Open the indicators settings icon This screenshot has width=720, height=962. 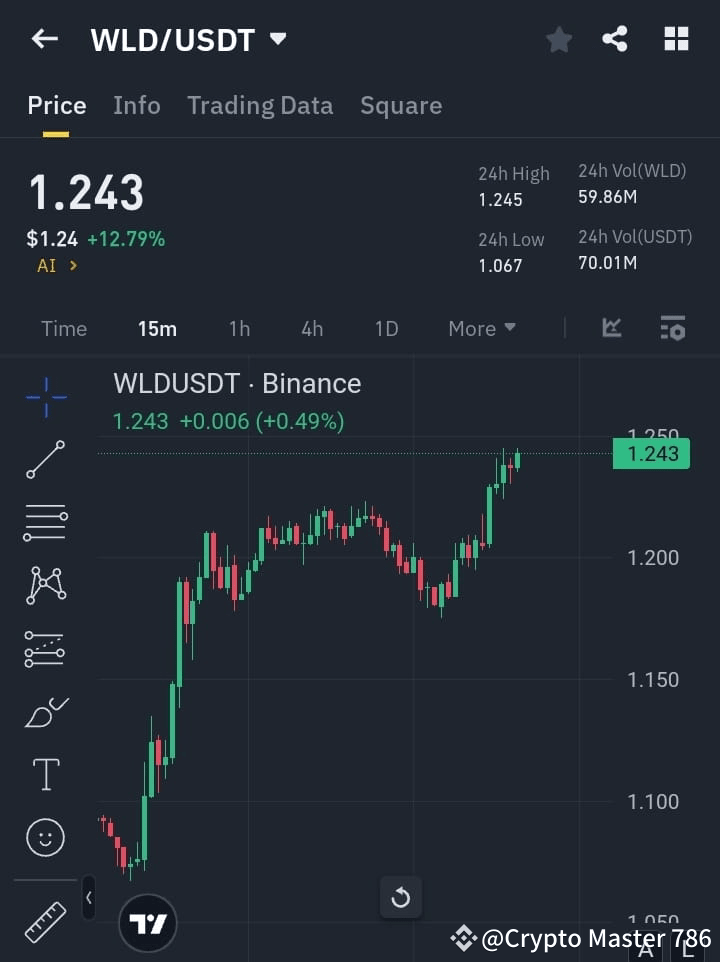672,328
